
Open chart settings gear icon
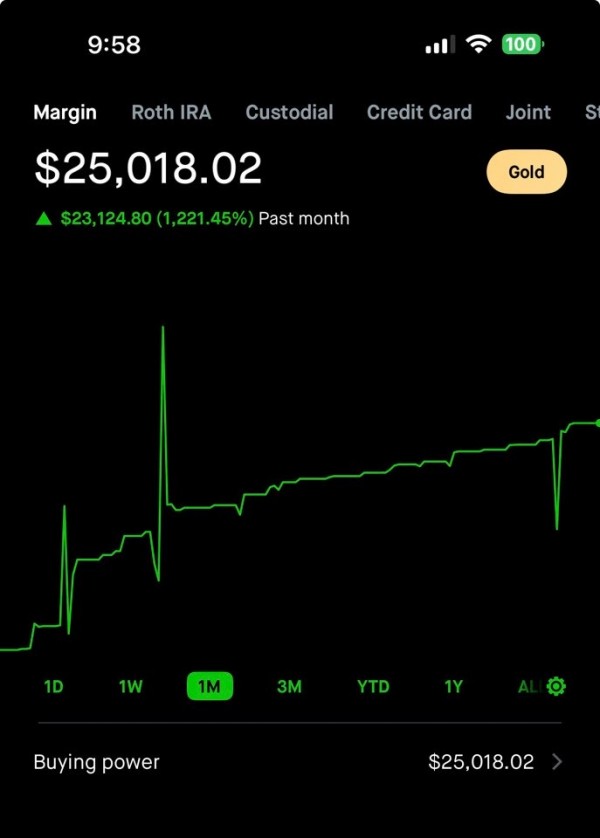(x=556, y=687)
